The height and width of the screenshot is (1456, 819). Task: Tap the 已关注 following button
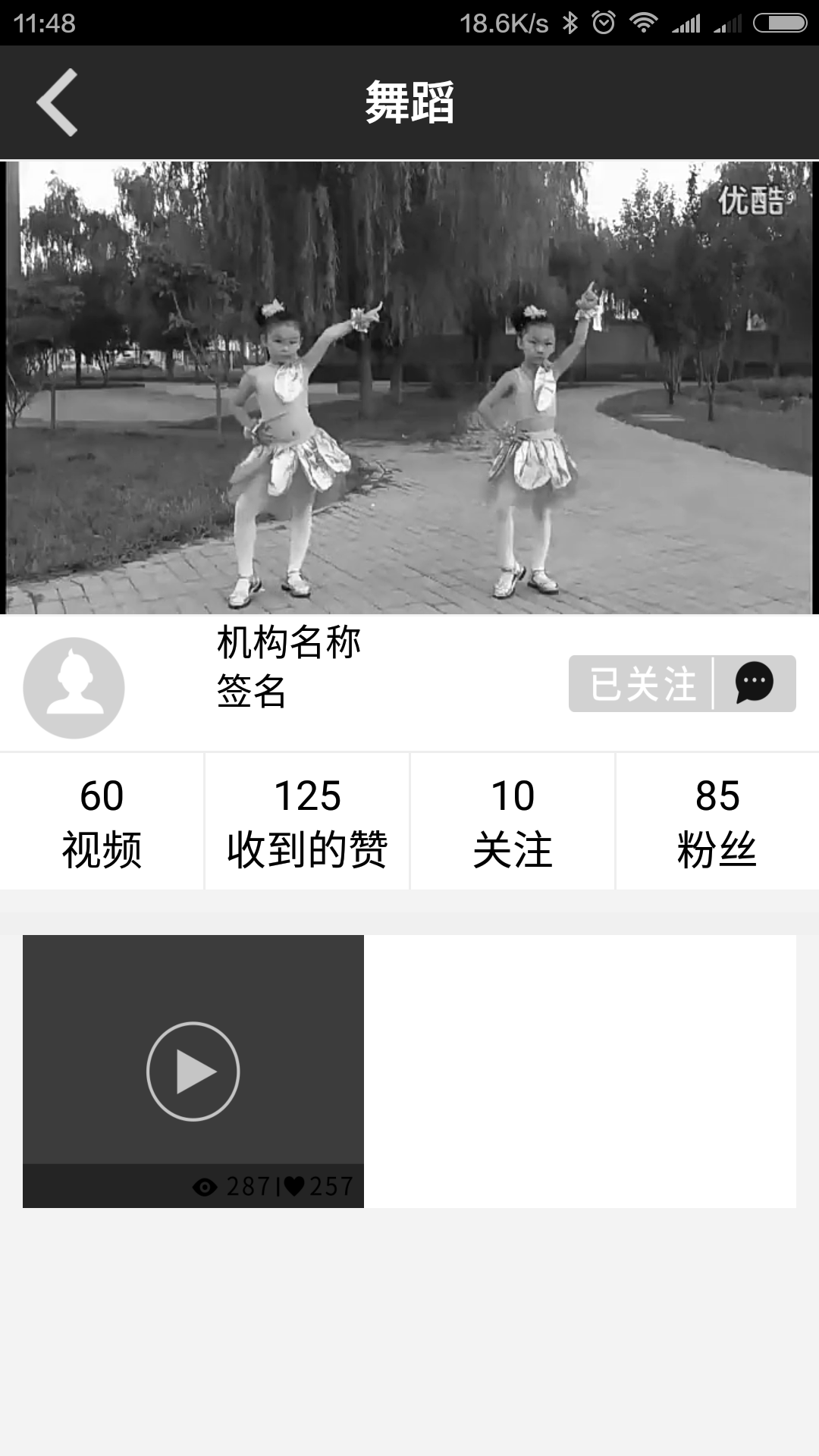click(642, 684)
